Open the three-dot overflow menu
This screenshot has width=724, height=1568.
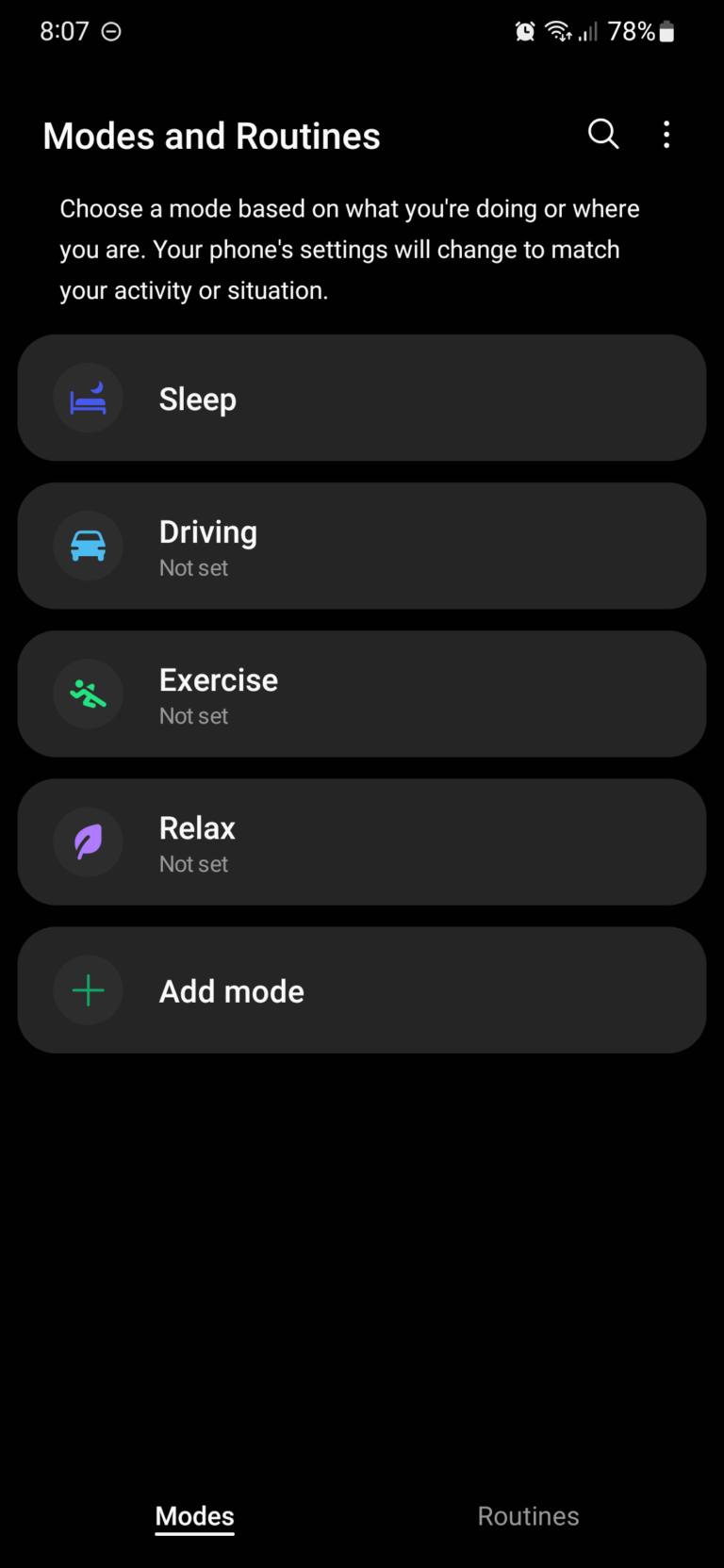(x=666, y=135)
